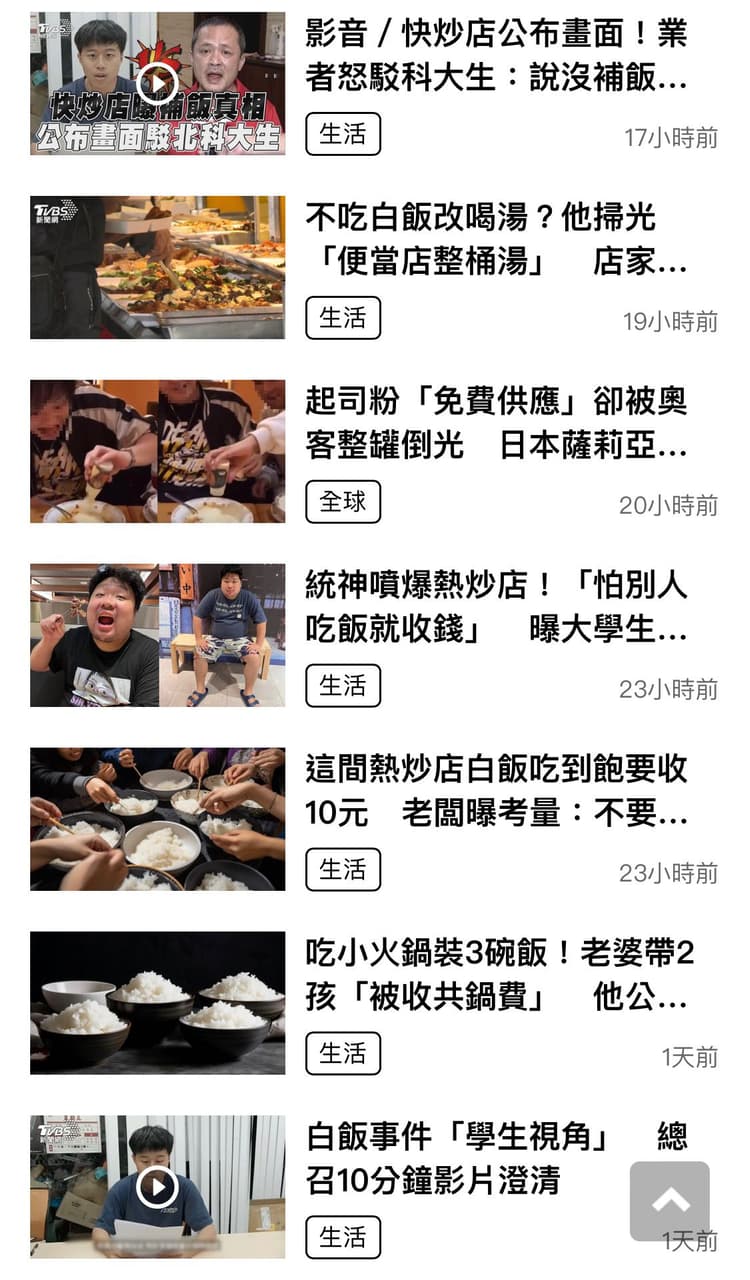Open the 起司粉免費供應 article
The image size is (750, 1280).
tap(496, 424)
